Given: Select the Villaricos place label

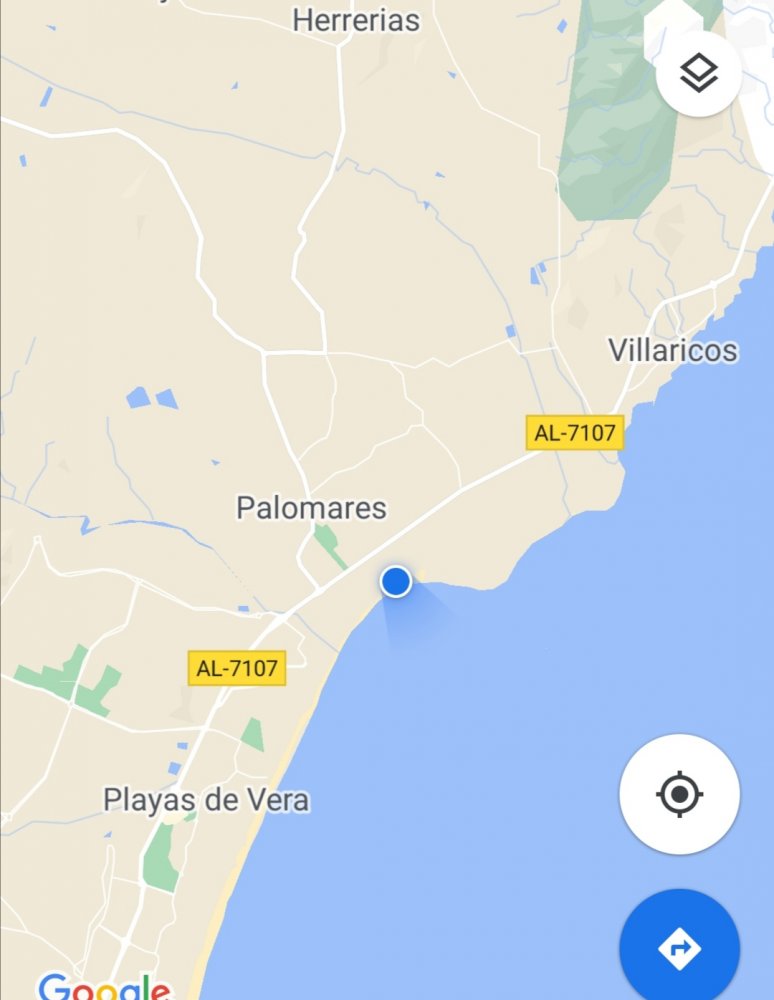Looking at the screenshot, I should [672, 350].
